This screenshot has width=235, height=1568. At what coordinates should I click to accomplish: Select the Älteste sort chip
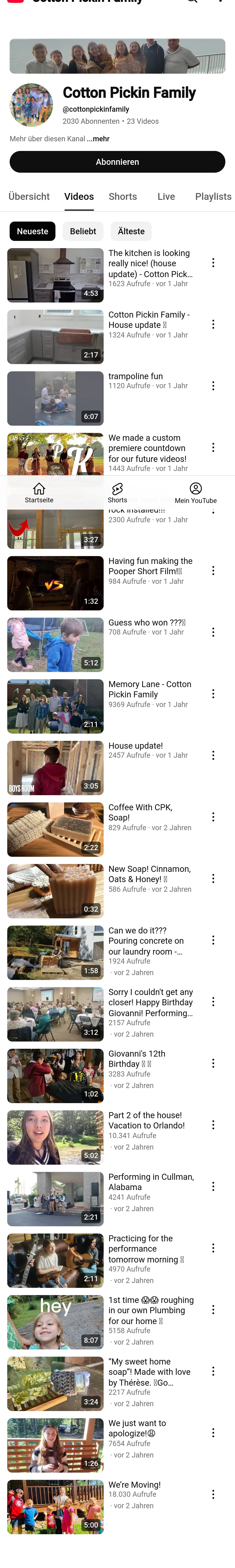(131, 231)
